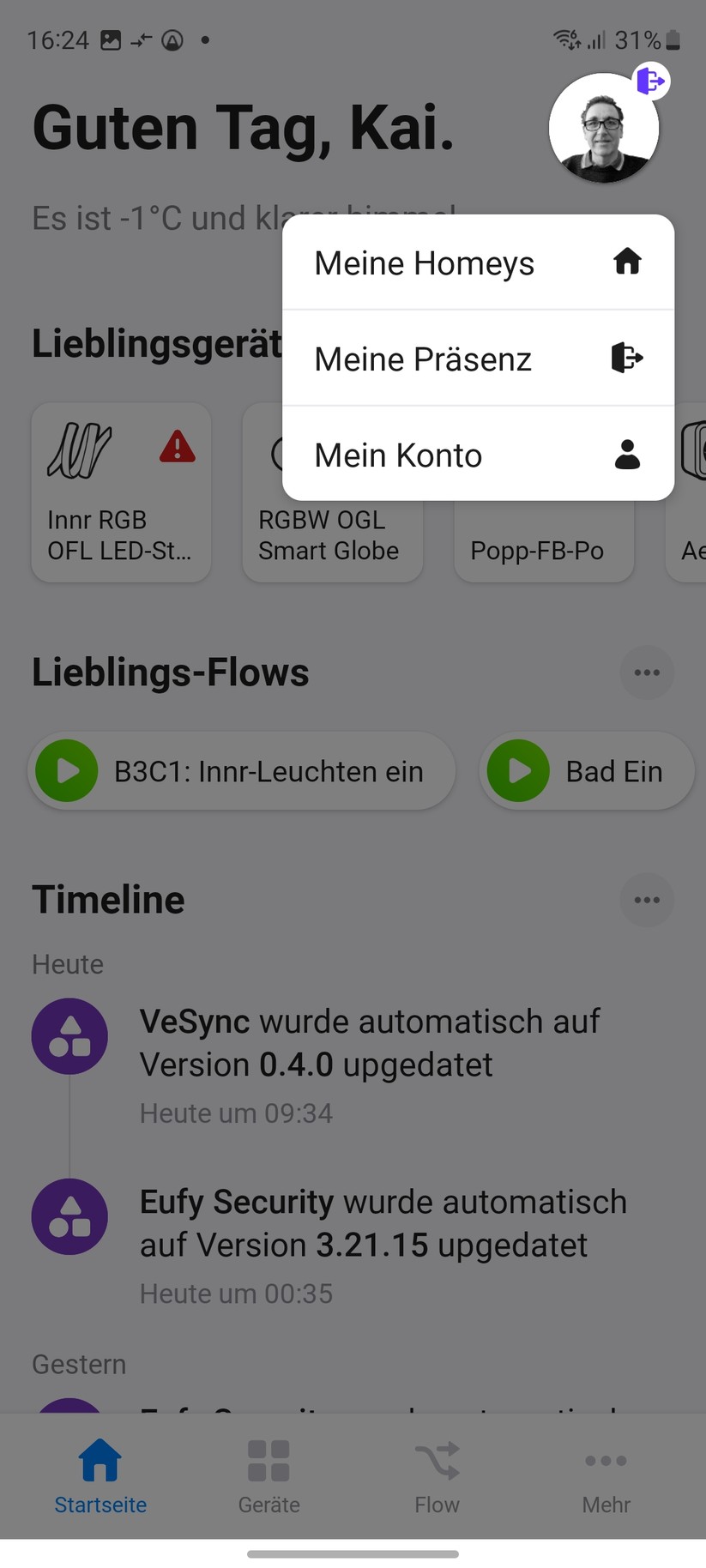Select Meine Homeys from the menu
The height and width of the screenshot is (1568, 706).
click(425, 263)
